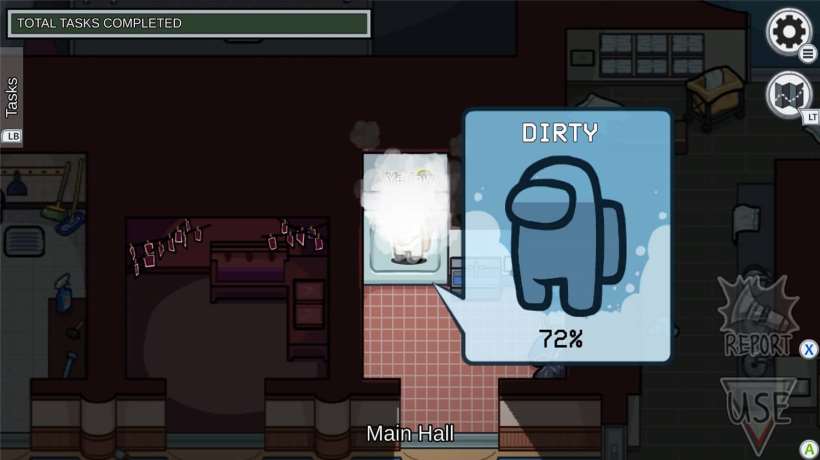Open the settings gear
The image size is (820, 460).
pyautogui.click(x=788, y=32)
